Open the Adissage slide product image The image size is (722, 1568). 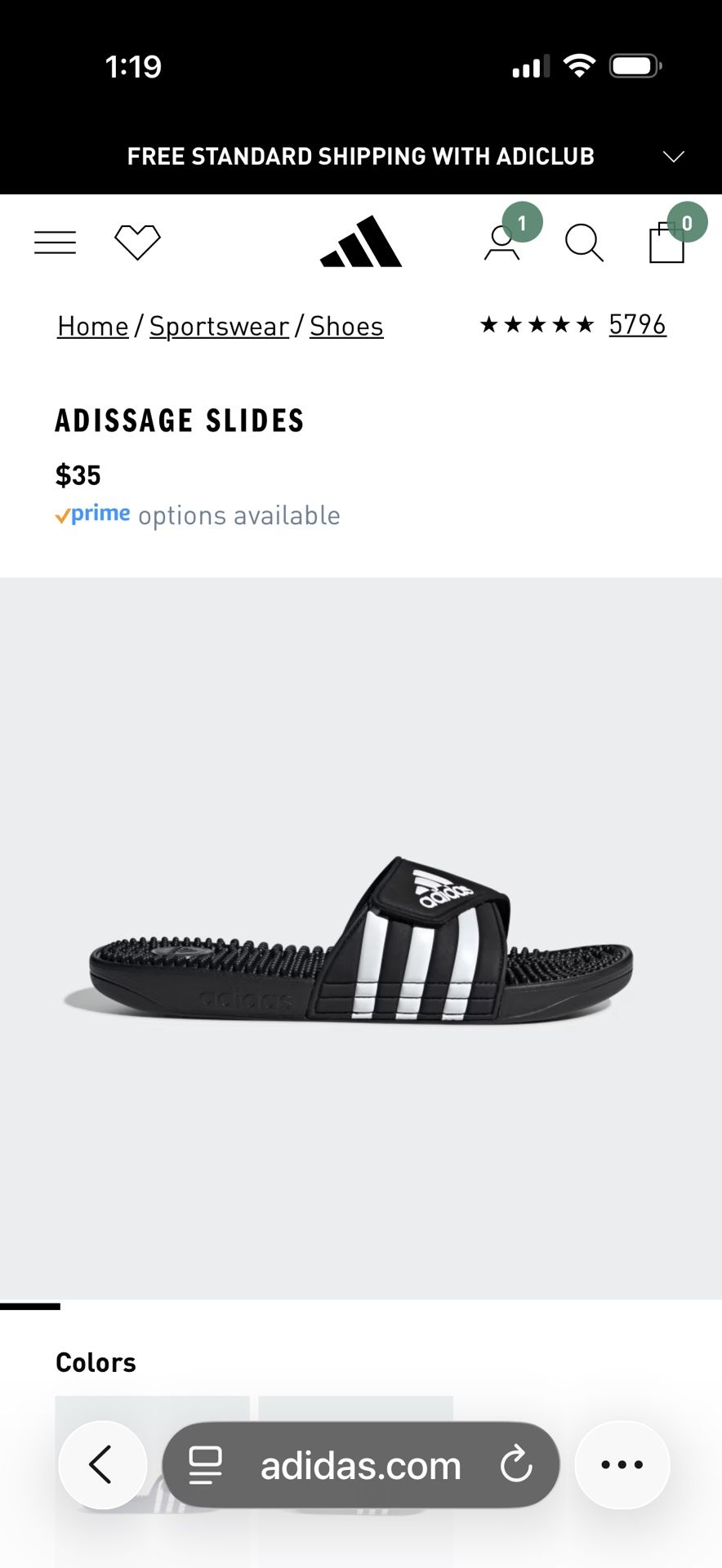[x=361, y=939]
